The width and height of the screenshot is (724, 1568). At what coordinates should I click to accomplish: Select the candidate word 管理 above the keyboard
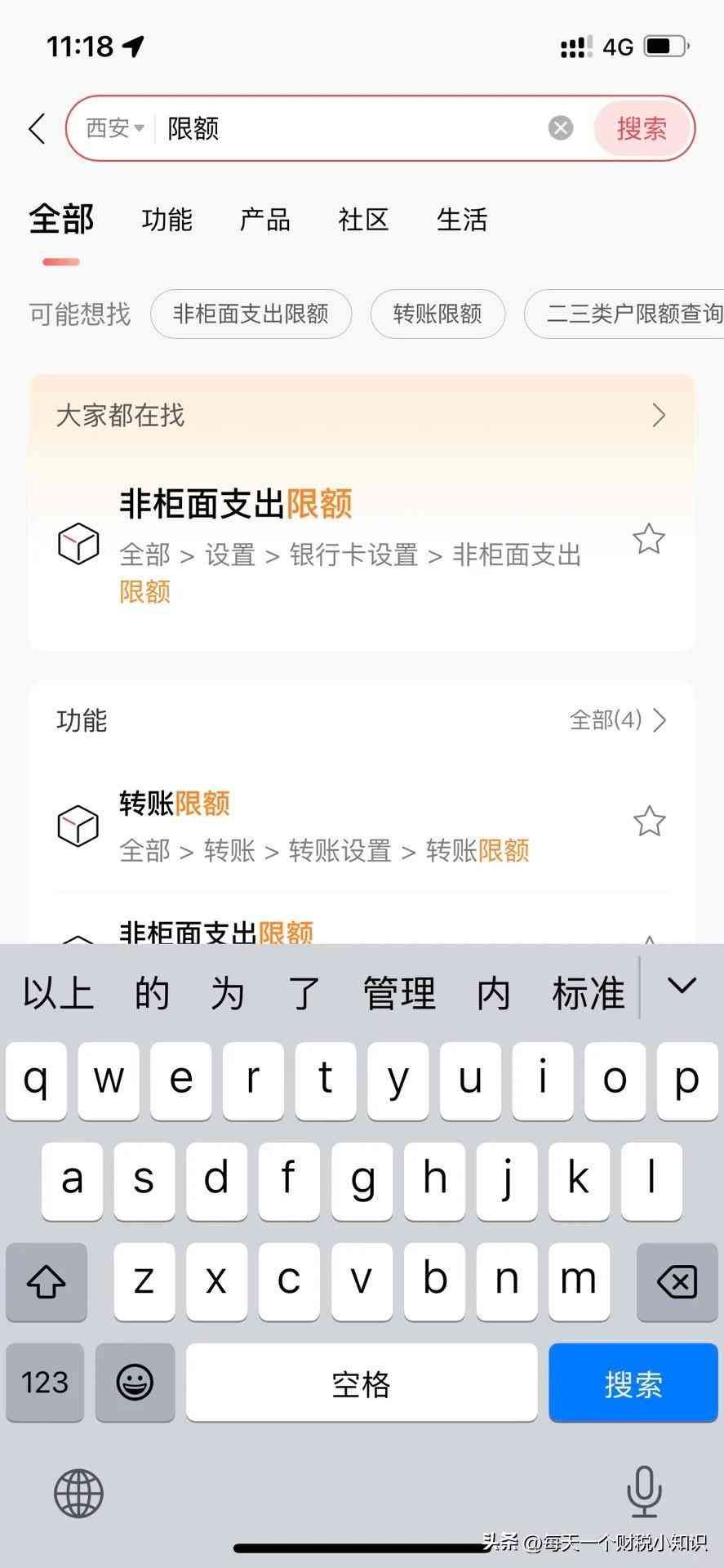click(x=398, y=992)
